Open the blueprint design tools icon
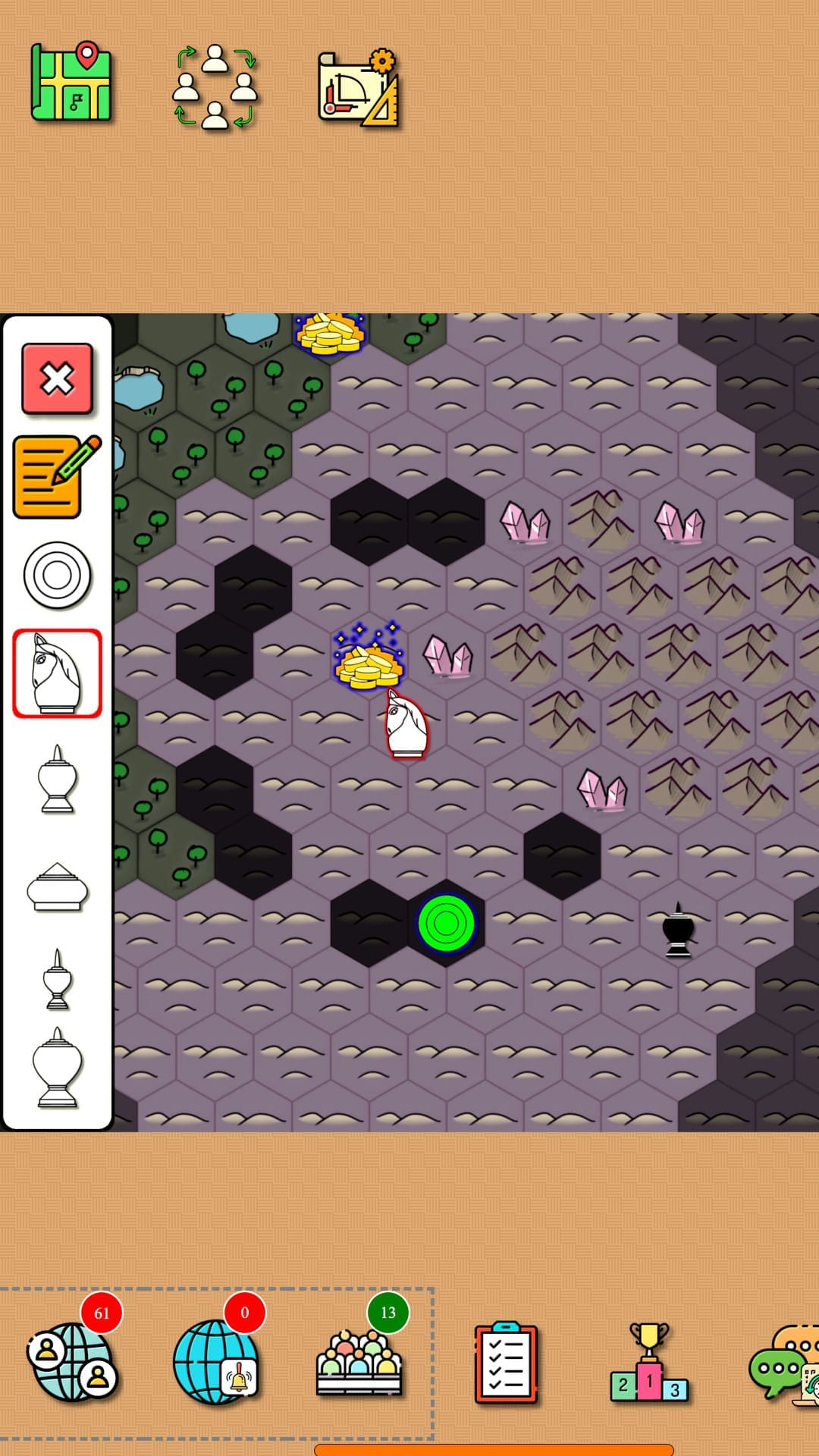819x1456 pixels. 359,88
